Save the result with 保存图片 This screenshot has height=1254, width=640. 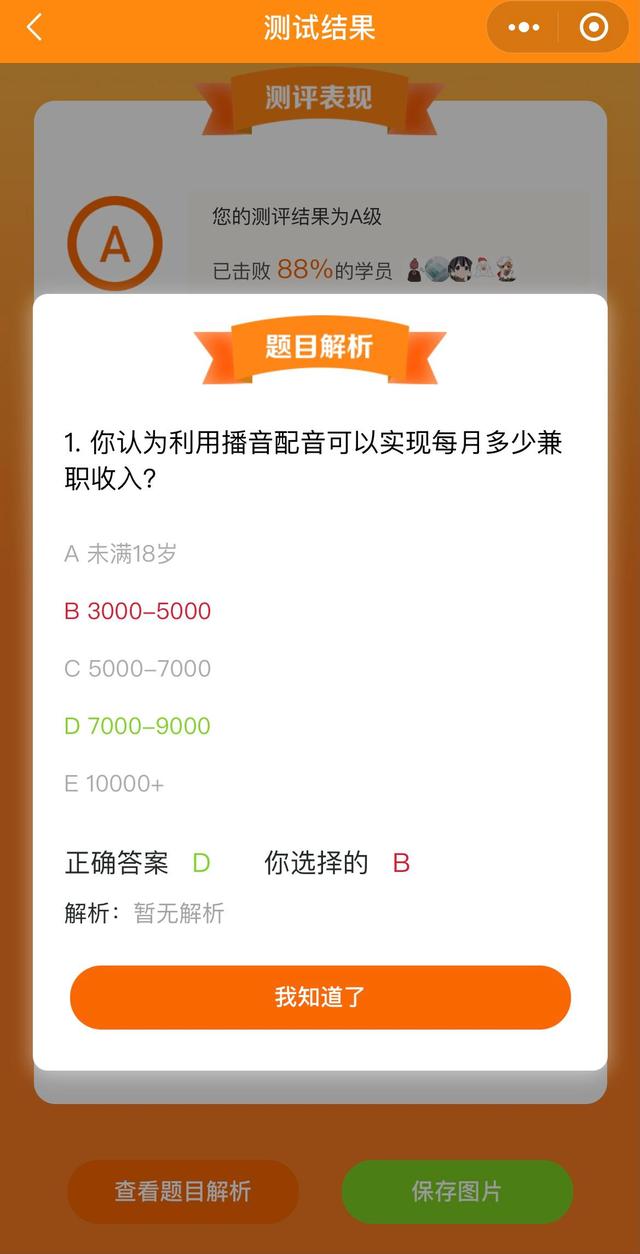pyautogui.click(x=457, y=1191)
